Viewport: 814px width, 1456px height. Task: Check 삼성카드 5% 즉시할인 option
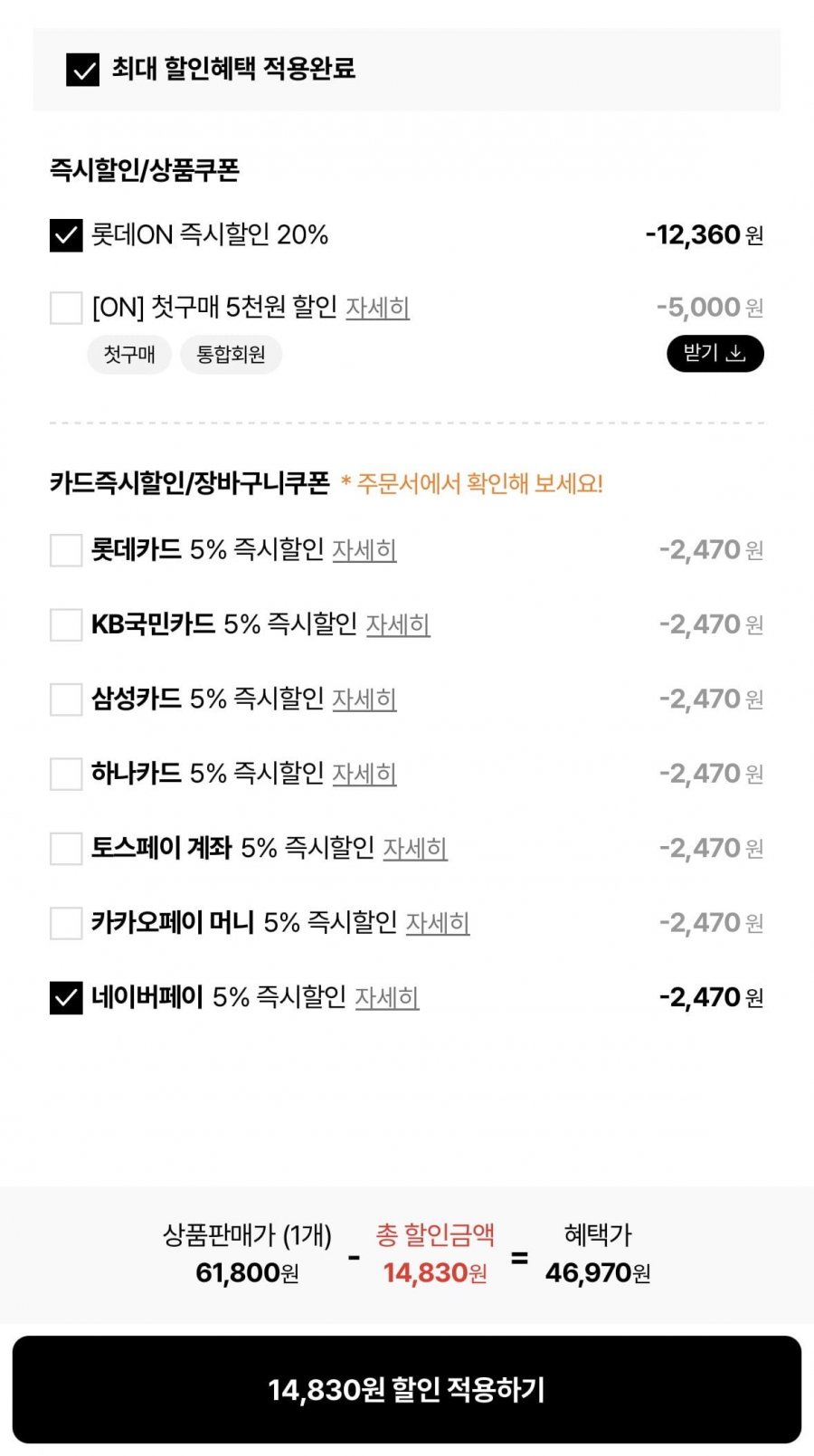coord(66,699)
